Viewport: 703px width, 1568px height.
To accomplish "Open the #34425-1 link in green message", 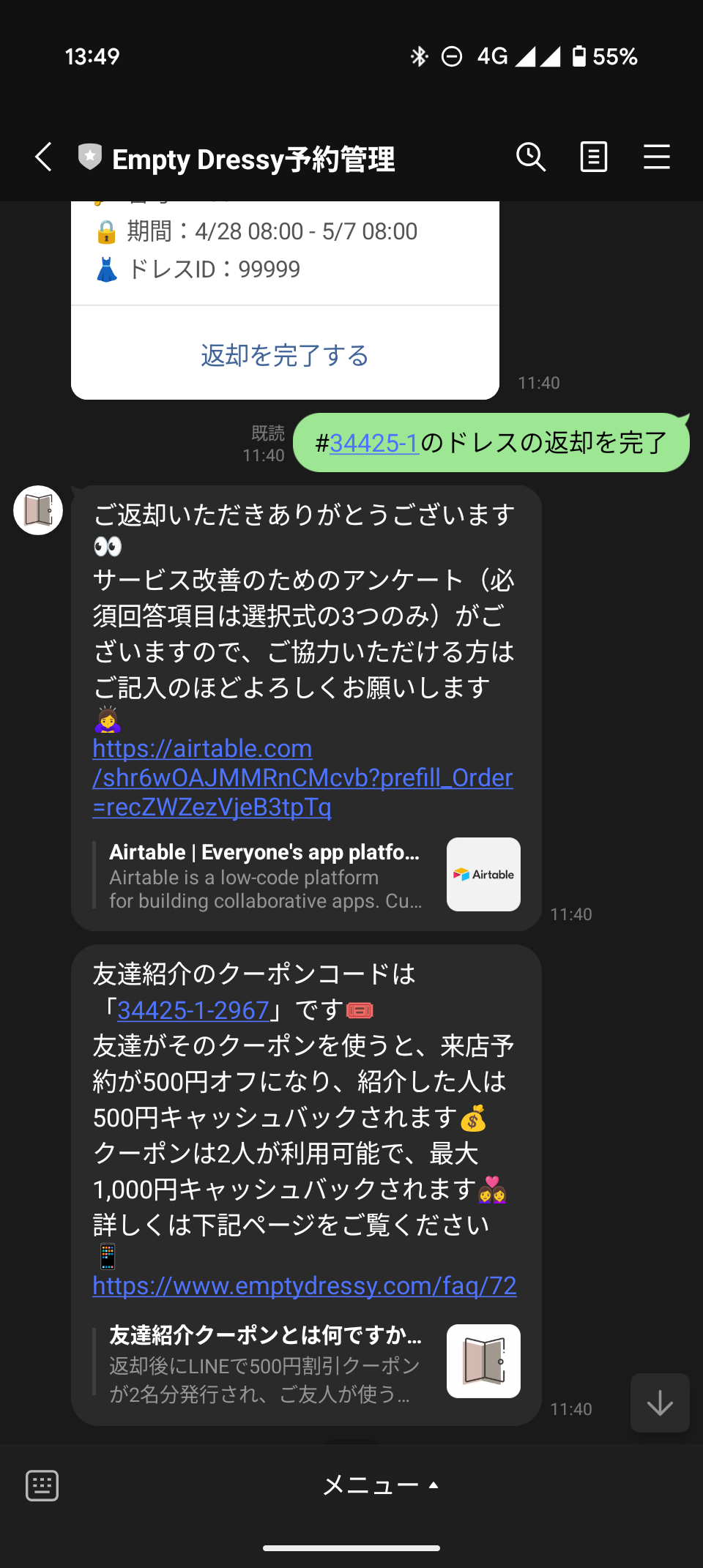I will tap(374, 443).
